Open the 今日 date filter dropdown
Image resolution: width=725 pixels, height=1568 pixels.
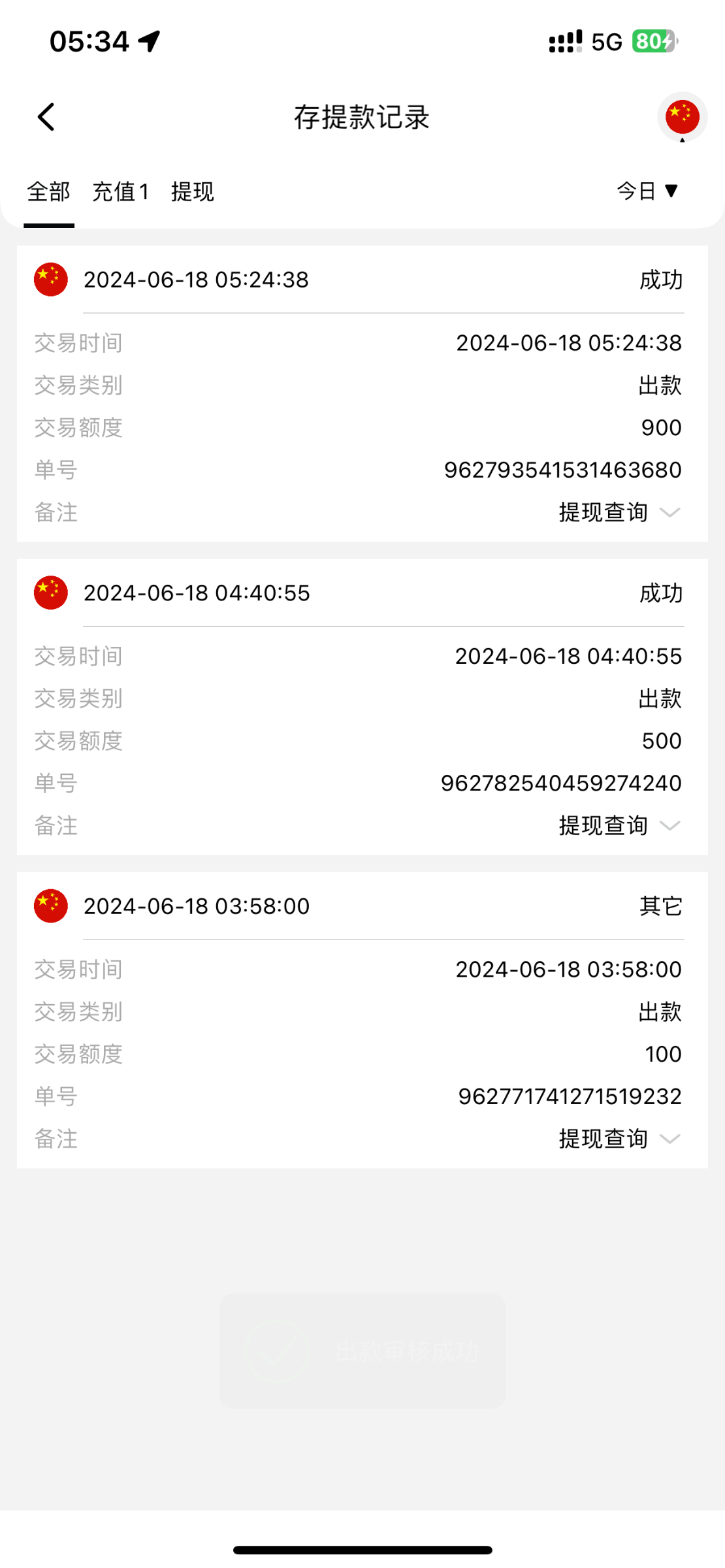point(646,191)
